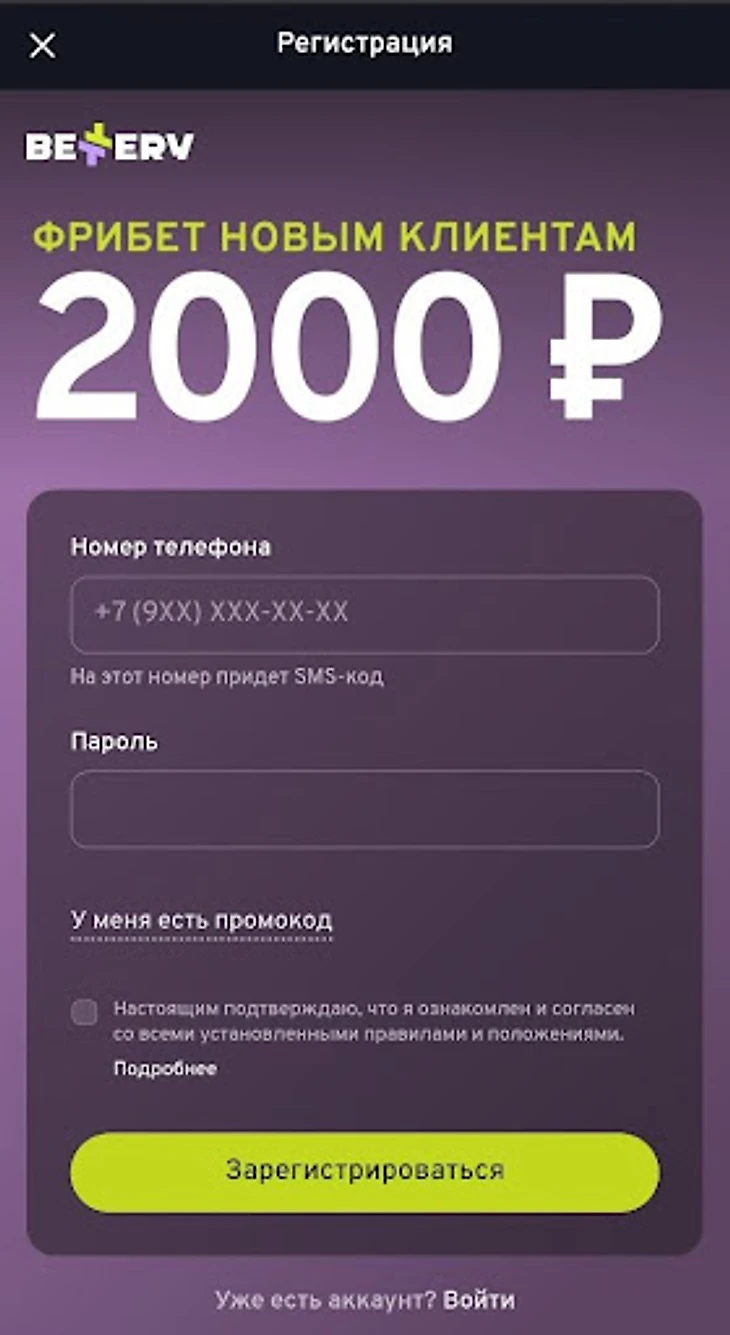Screen dimensions: 730x1335
Task: Focus the phone number field
Action: point(364,613)
